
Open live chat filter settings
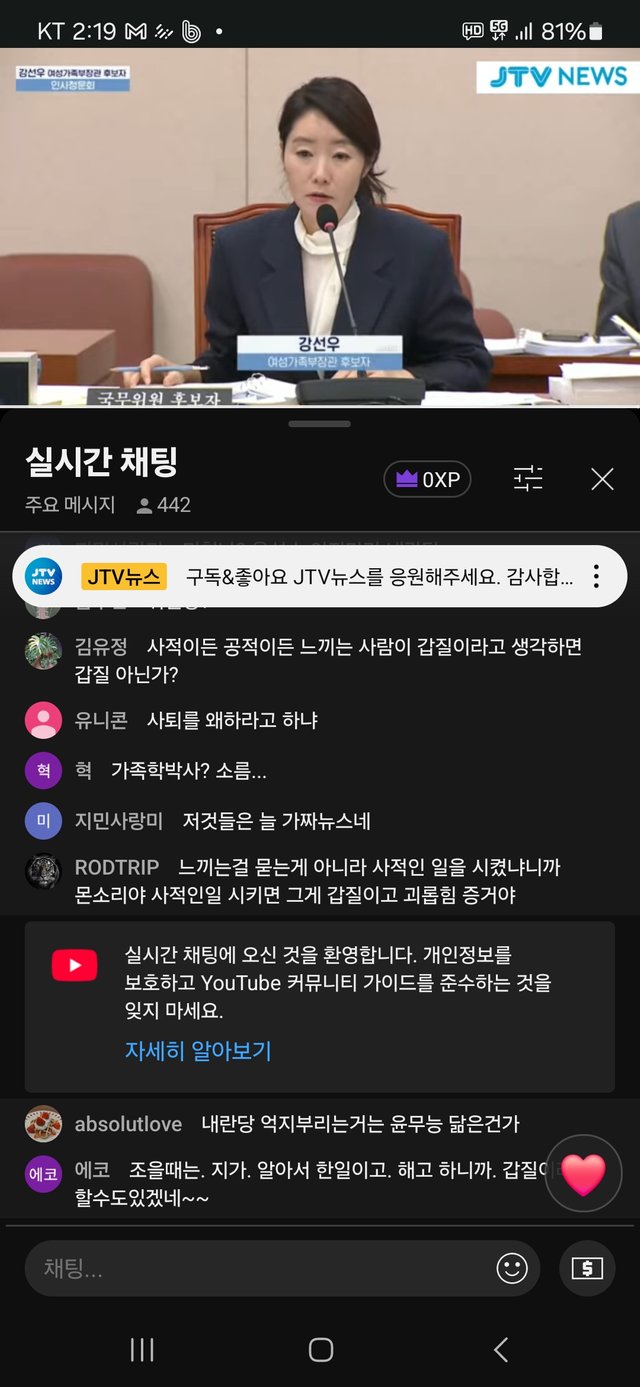(528, 480)
